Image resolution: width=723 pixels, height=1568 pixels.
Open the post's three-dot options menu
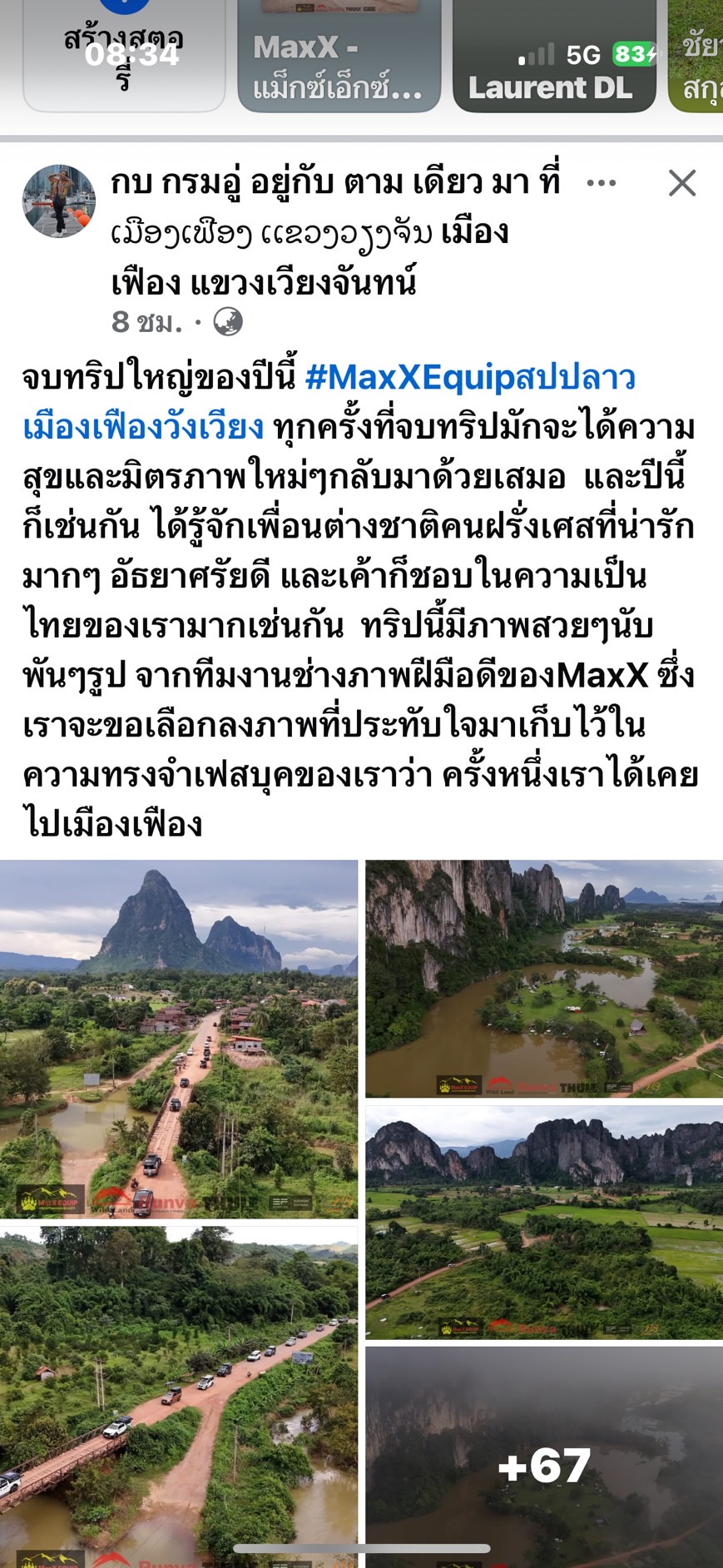click(x=601, y=183)
